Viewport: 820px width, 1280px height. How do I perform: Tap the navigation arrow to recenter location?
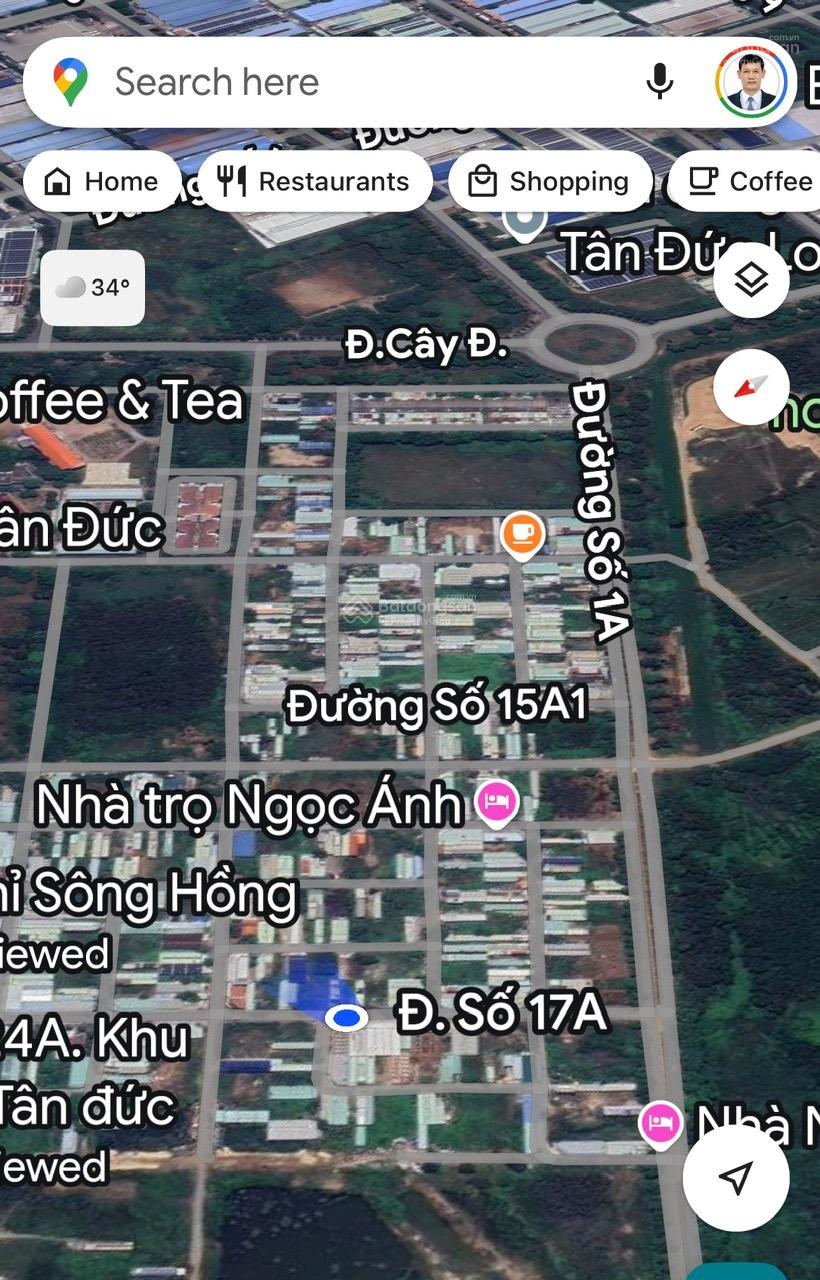(x=737, y=1178)
